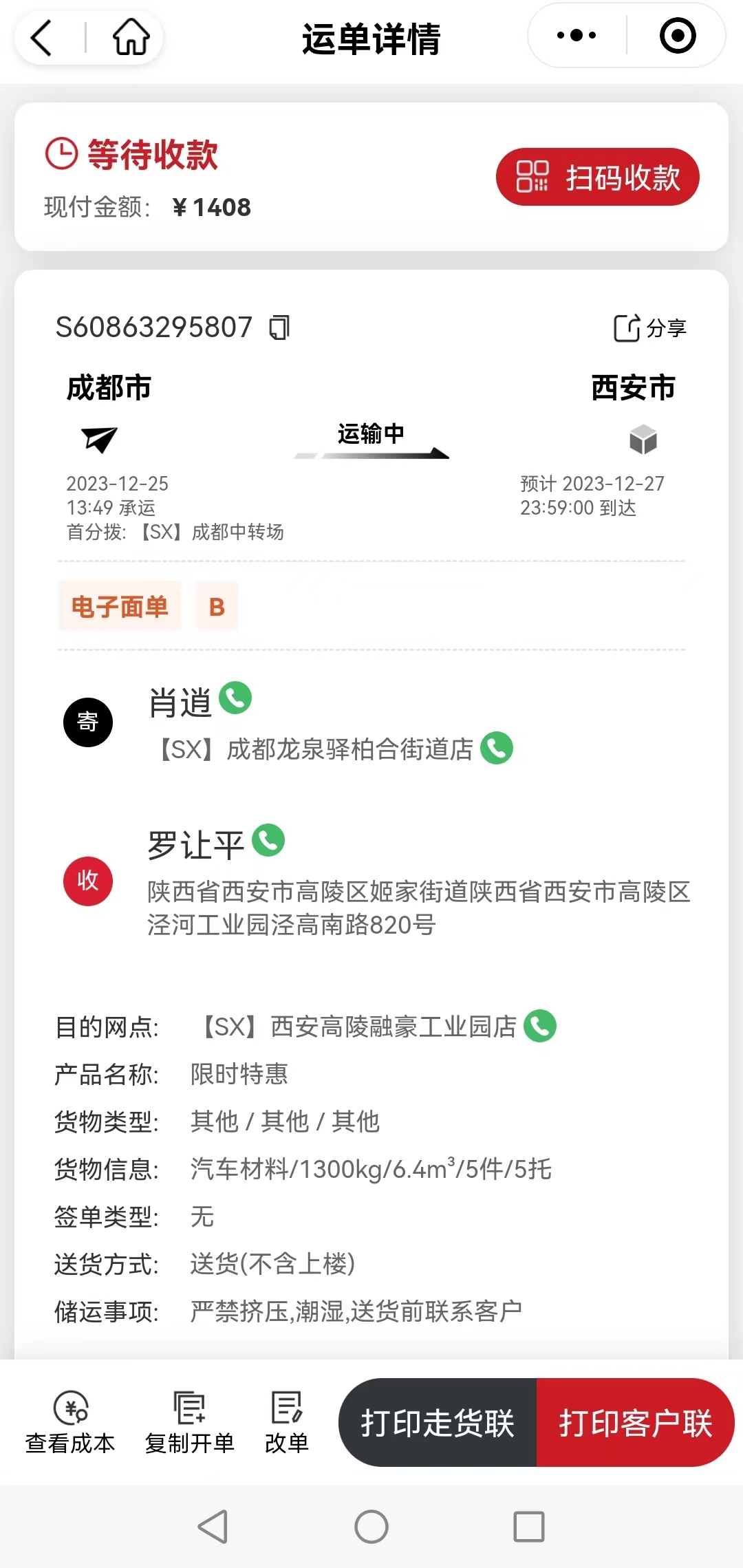Share this waybill via 分享
This screenshot has width=743, height=1568.
coord(649,328)
